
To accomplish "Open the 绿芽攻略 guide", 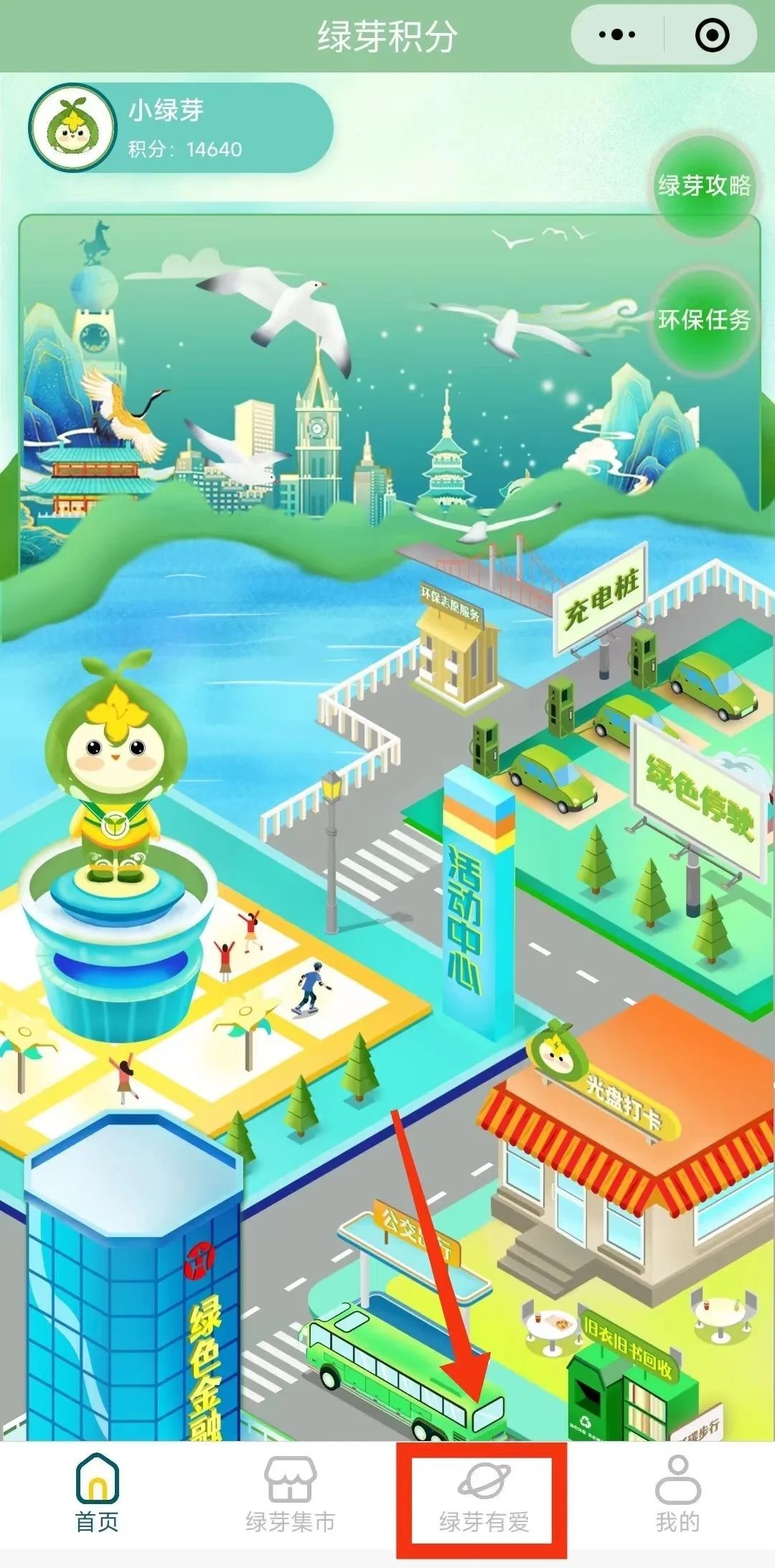I will [704, 186].
